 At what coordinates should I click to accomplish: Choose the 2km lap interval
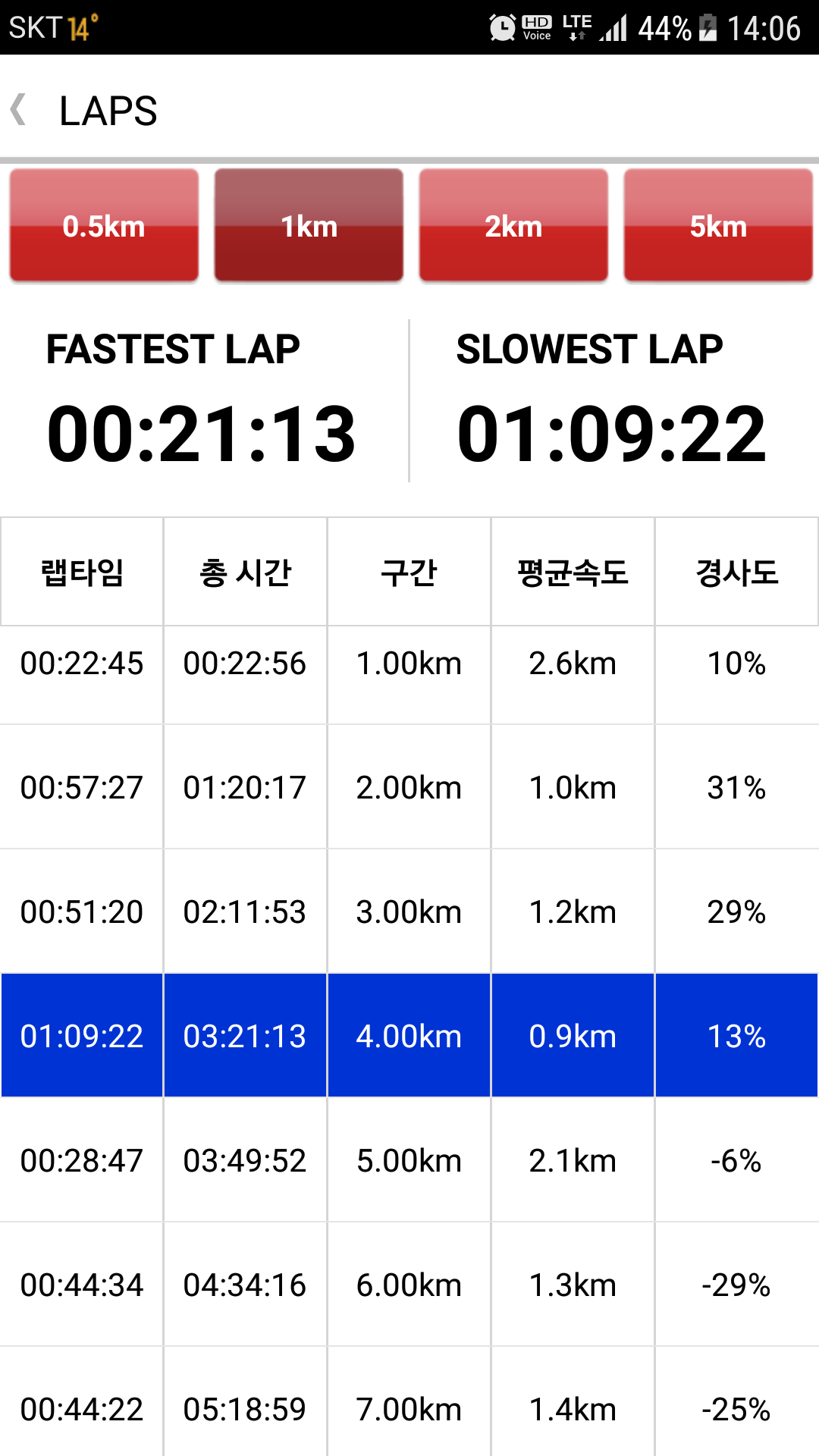pyautogui.click(x=513, y=225)
